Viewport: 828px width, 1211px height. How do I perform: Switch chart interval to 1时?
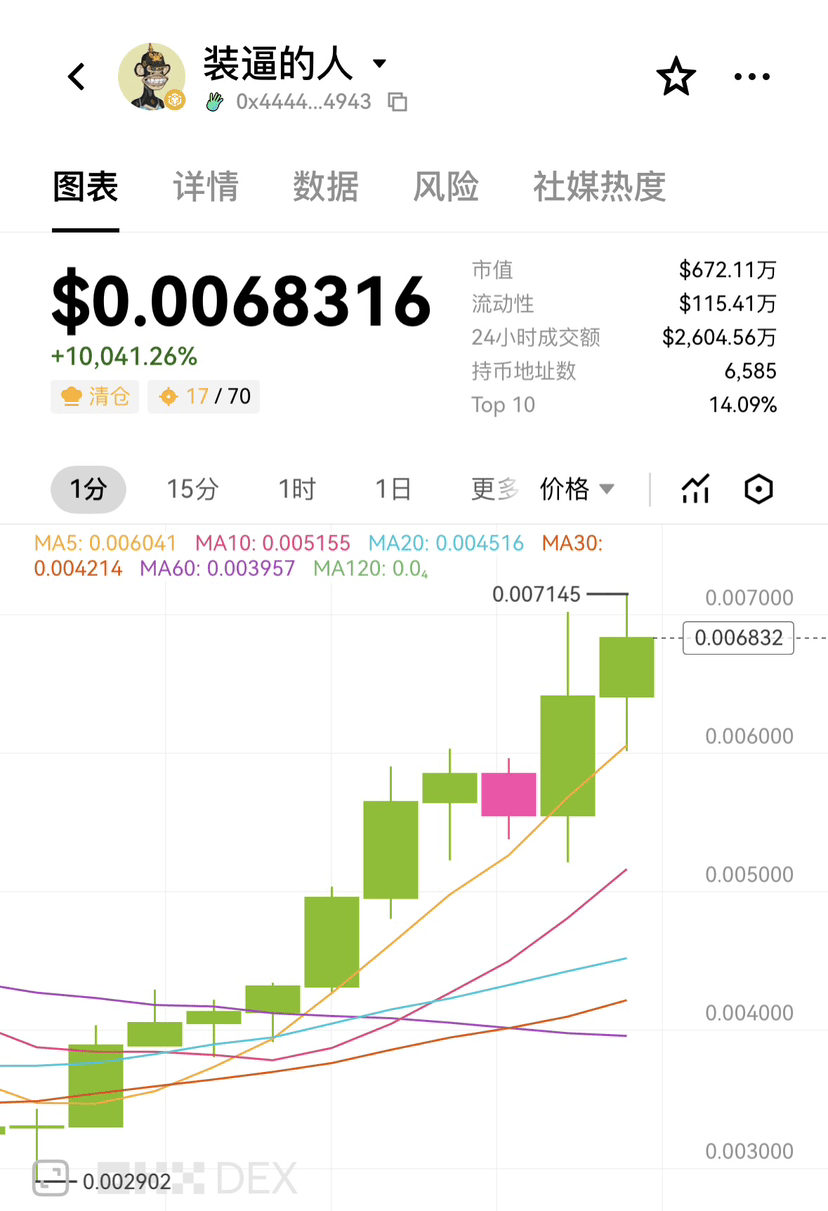pos(296,489)
